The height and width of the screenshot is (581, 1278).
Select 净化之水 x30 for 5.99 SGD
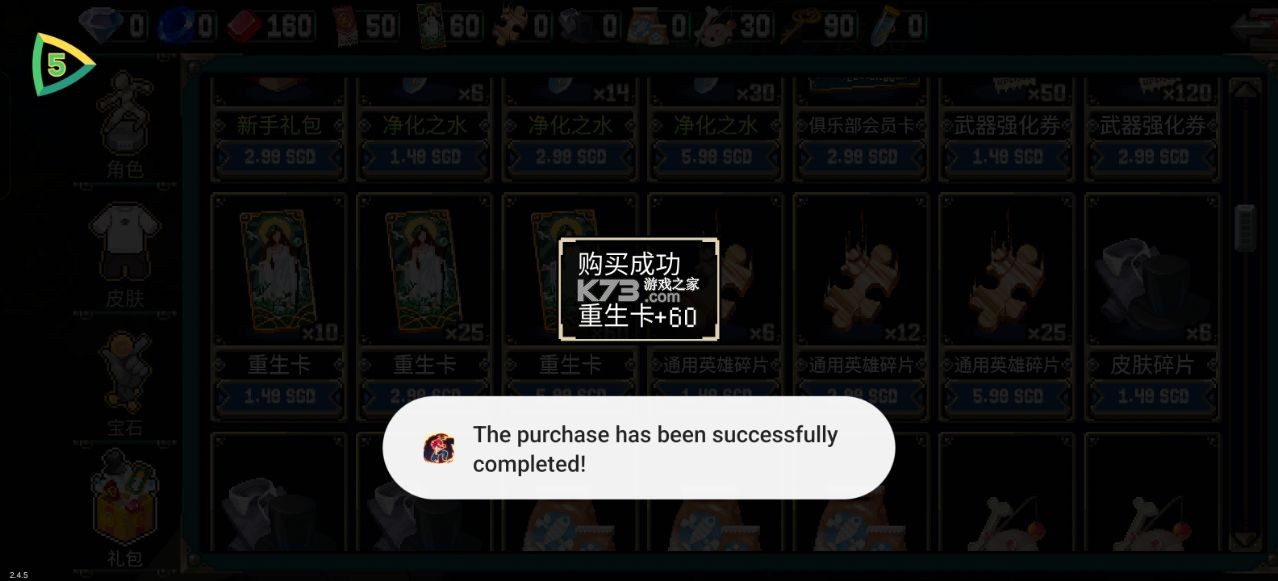point(715,157)
